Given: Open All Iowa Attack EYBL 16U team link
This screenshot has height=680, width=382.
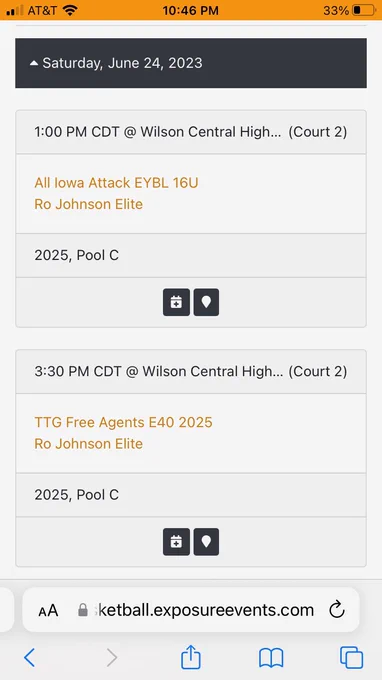Looking at the screenshot, I should coord(116,183).
